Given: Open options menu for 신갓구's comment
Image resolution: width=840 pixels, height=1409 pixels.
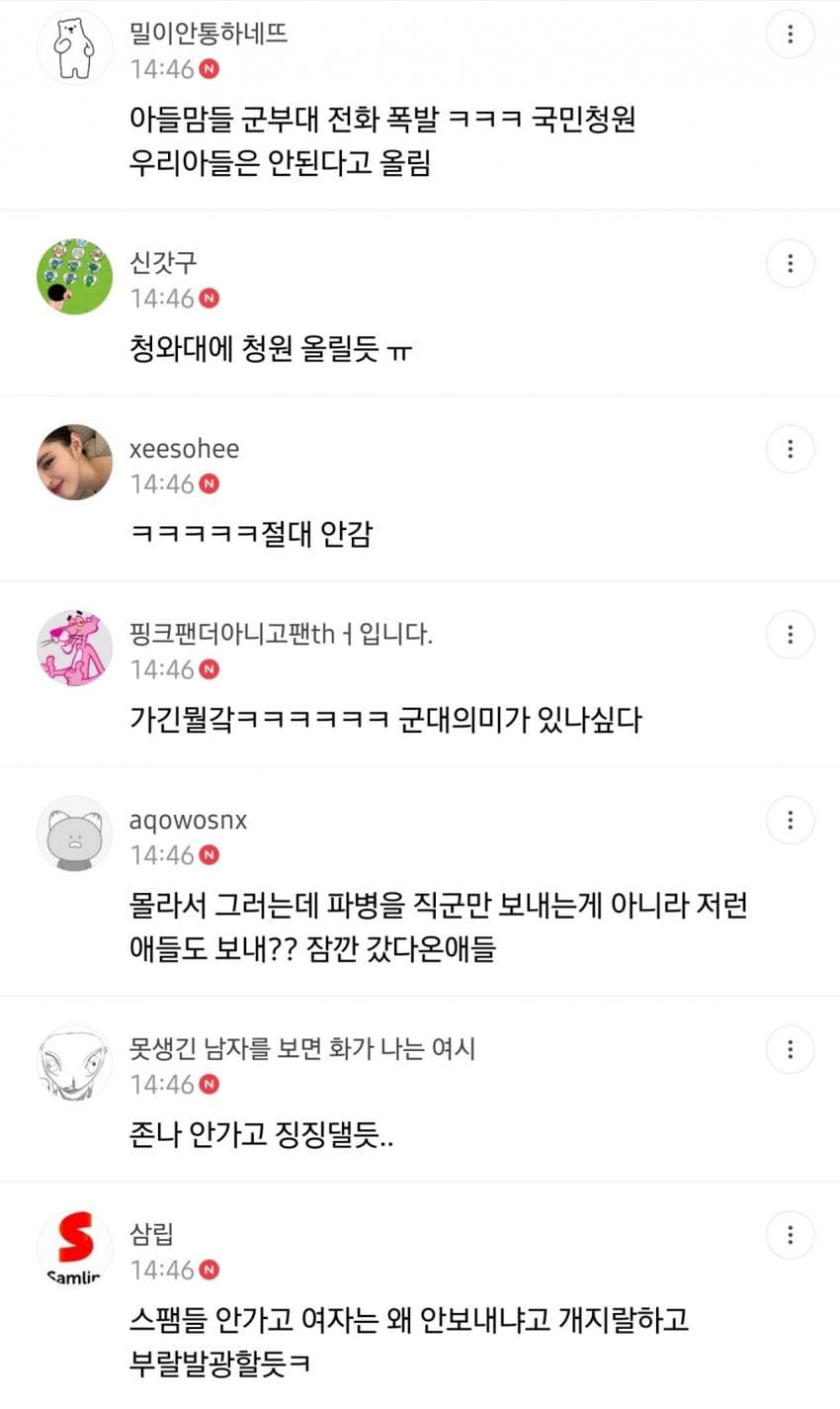Looking at the screenshot, I should 790,264.
